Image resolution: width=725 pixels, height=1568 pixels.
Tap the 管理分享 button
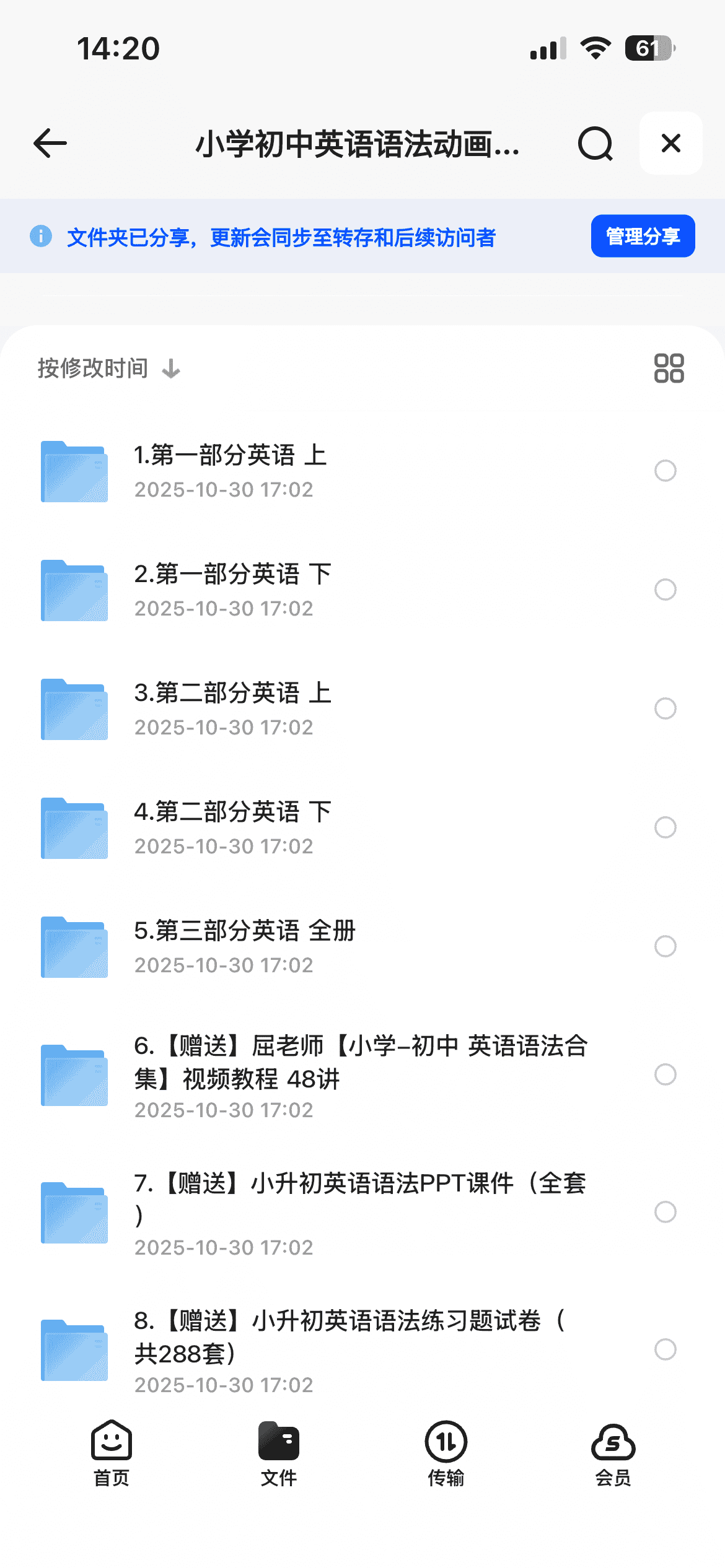pyautogui.click(x=643, y=236)
